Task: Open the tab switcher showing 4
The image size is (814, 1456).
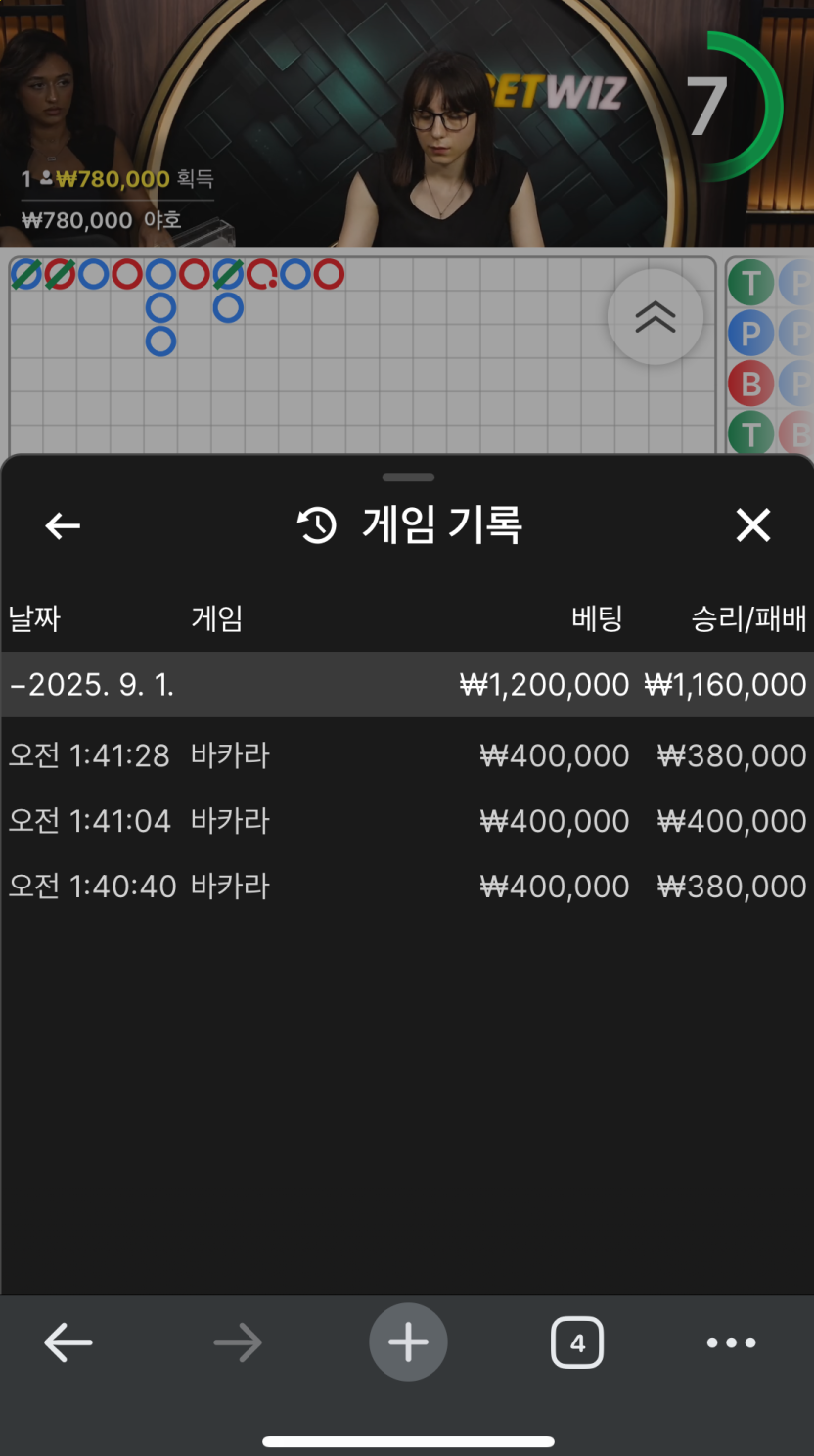Action: point(577,1342)
